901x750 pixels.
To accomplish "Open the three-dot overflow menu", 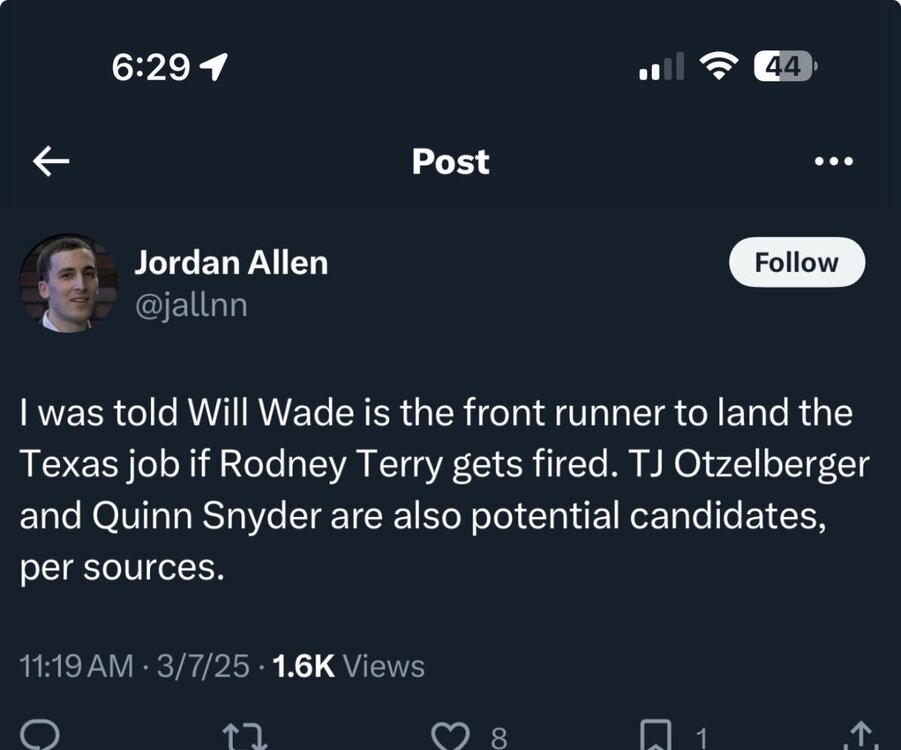I will click(833, 161).
